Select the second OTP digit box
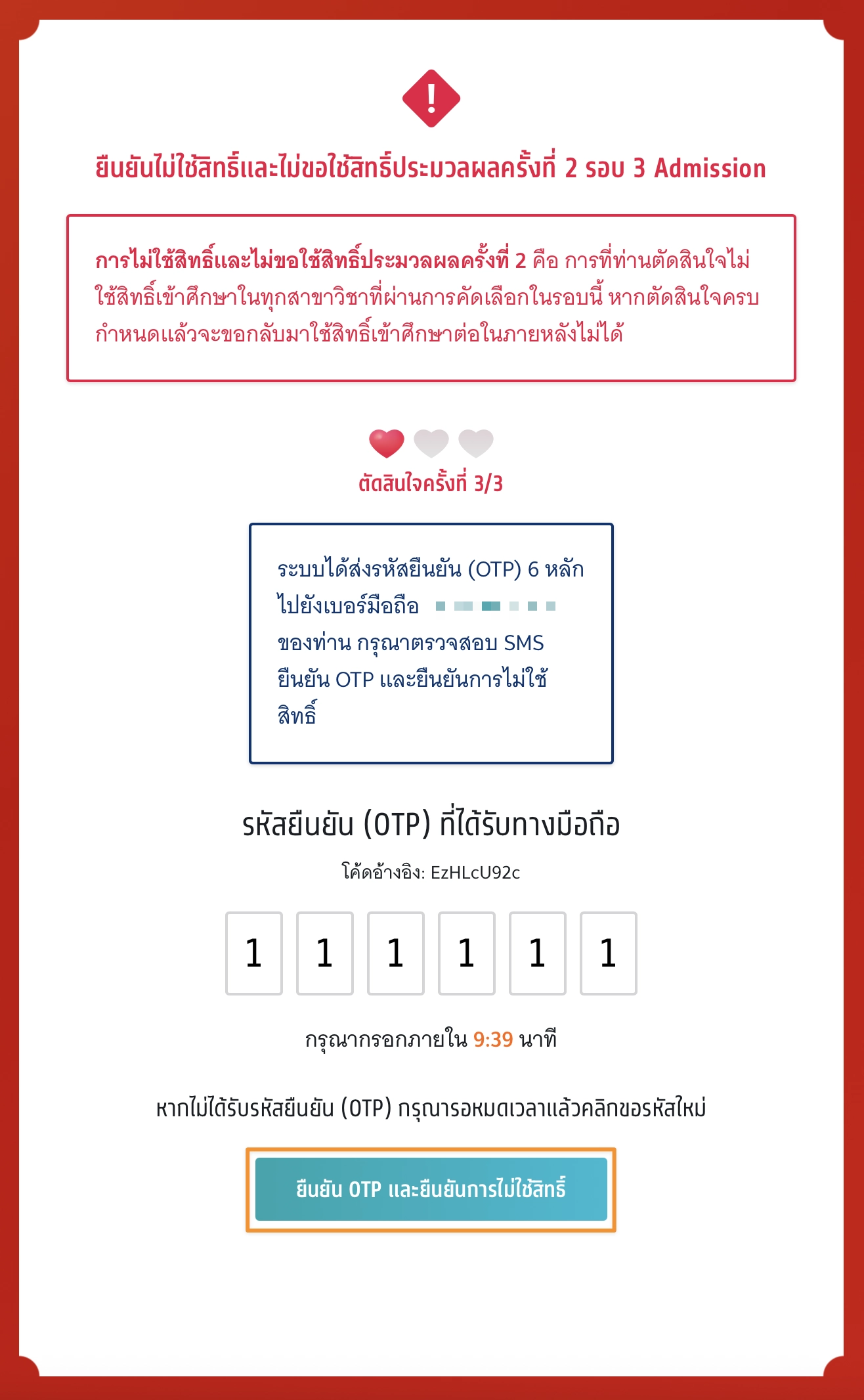Viewport: 864px width, 1400px height. 325,953
